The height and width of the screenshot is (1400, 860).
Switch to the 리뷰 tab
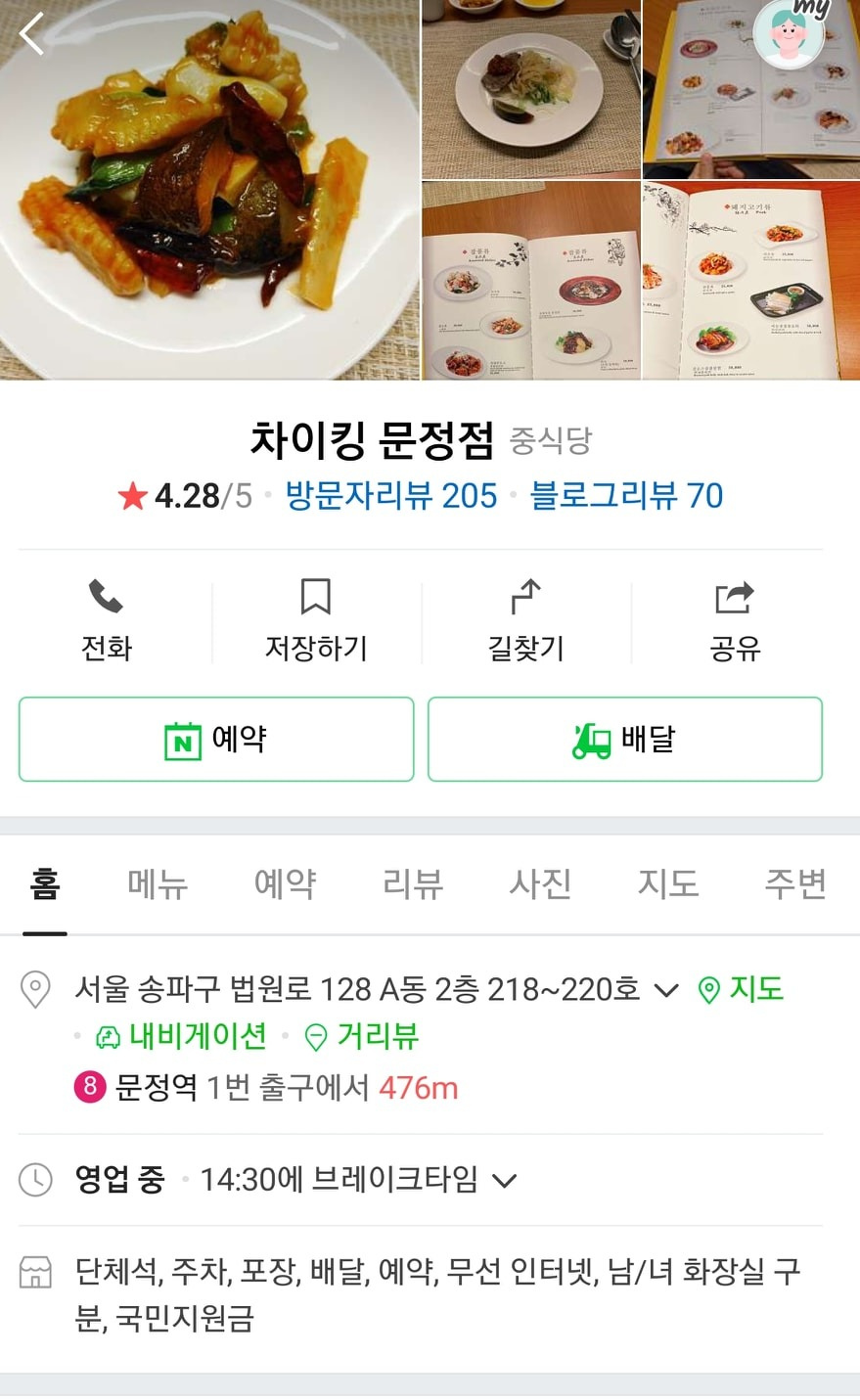(x=413, y=883)
